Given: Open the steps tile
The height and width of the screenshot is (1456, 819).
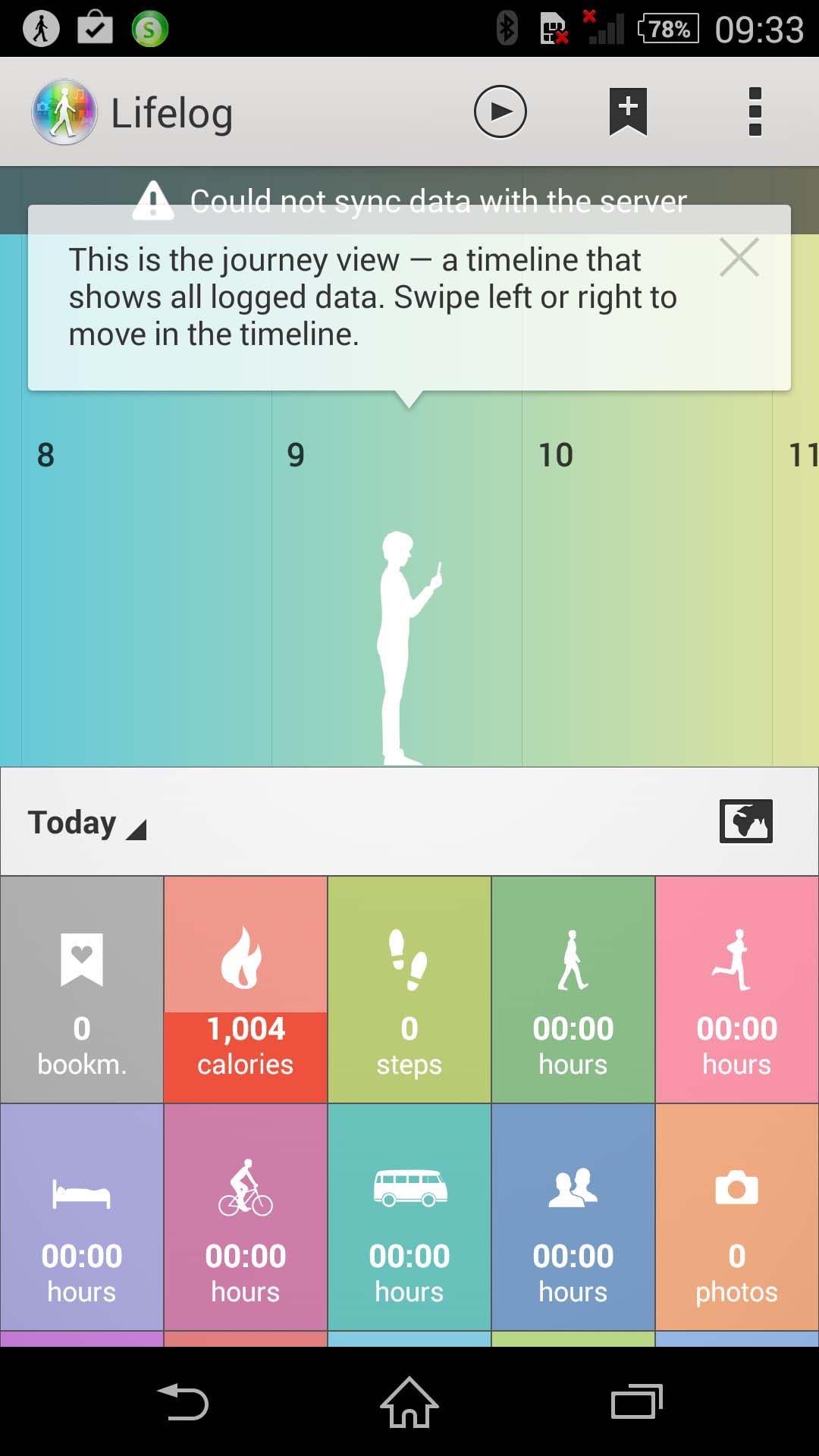Looking at the screenshot, I should [409, 990].
